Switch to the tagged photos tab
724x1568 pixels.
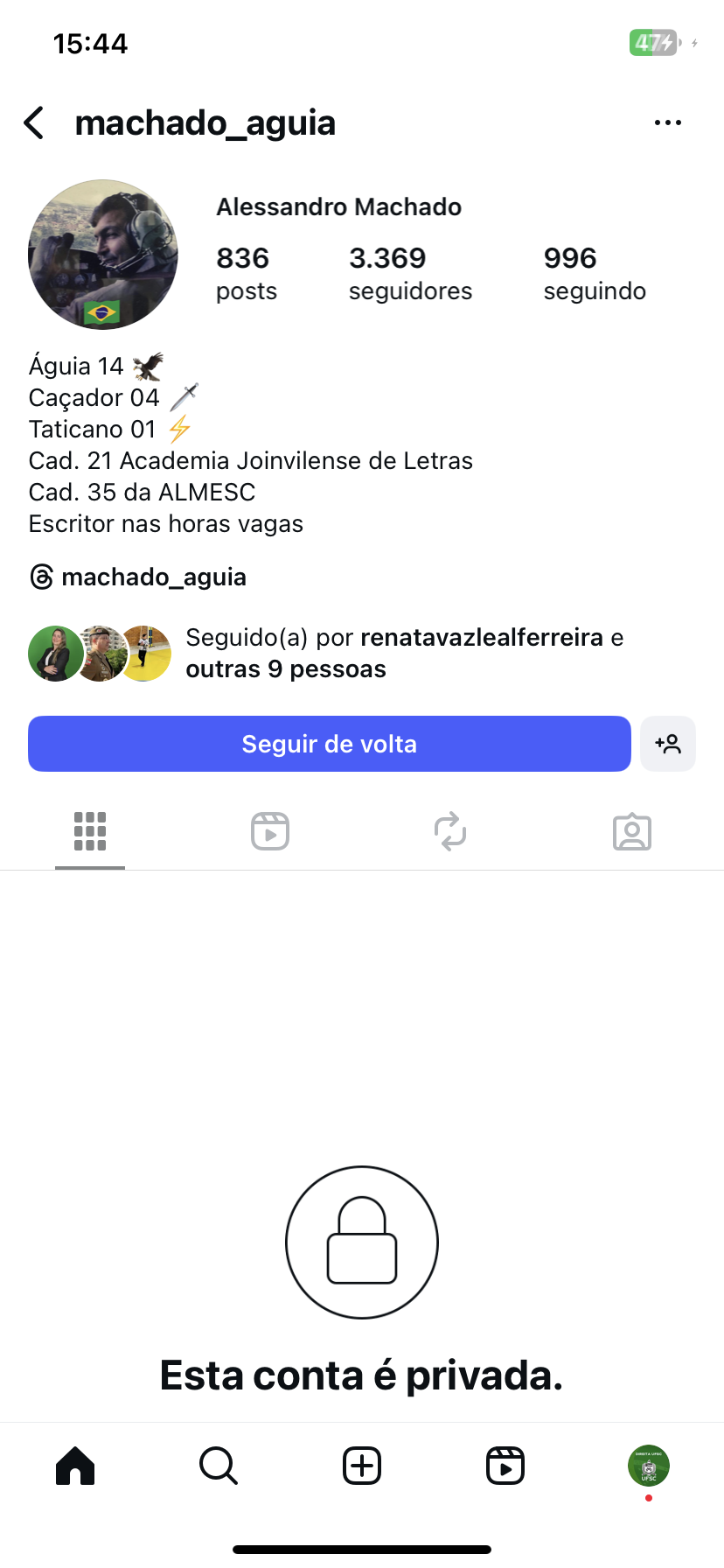(632, 831)
